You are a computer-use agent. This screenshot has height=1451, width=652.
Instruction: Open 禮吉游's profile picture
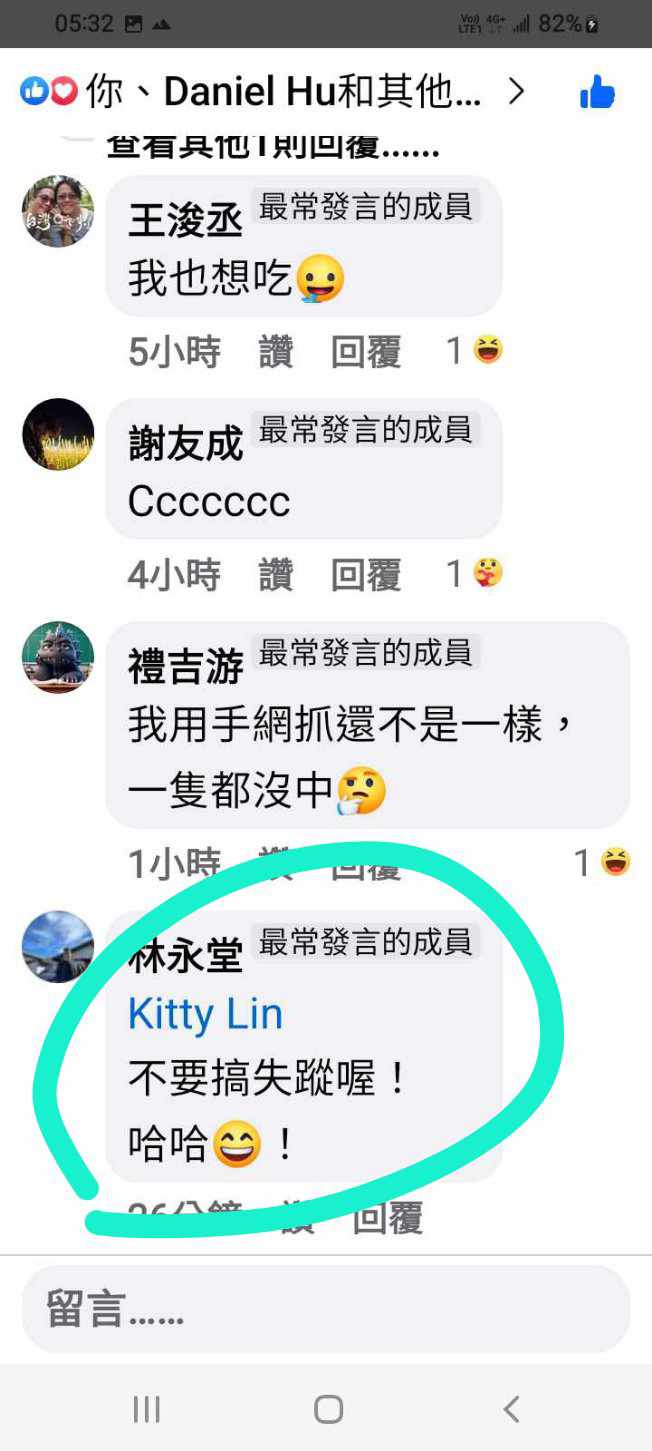pos(58,657)
